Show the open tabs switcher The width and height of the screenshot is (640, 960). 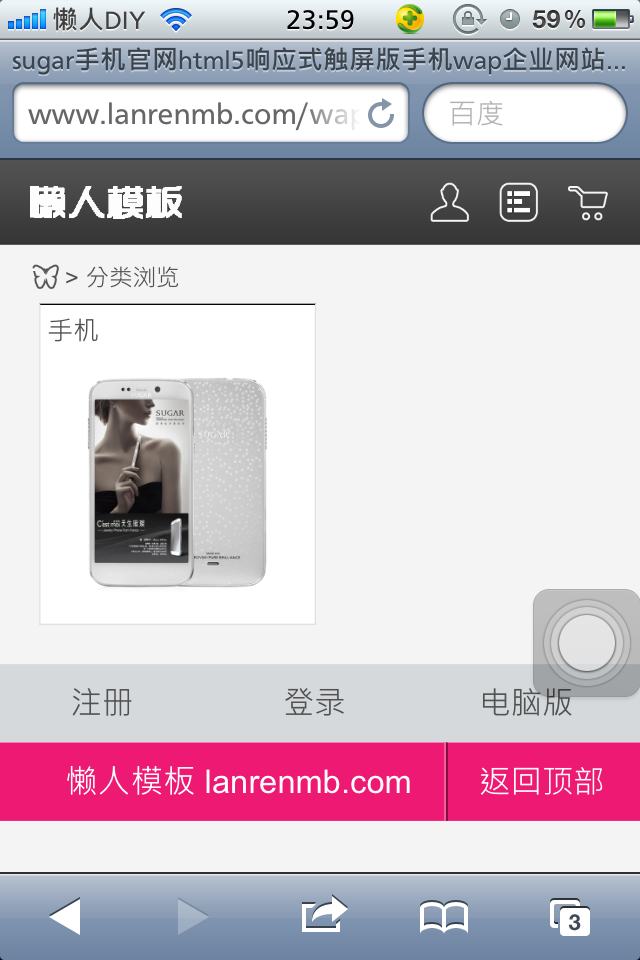tap(570, 915)
